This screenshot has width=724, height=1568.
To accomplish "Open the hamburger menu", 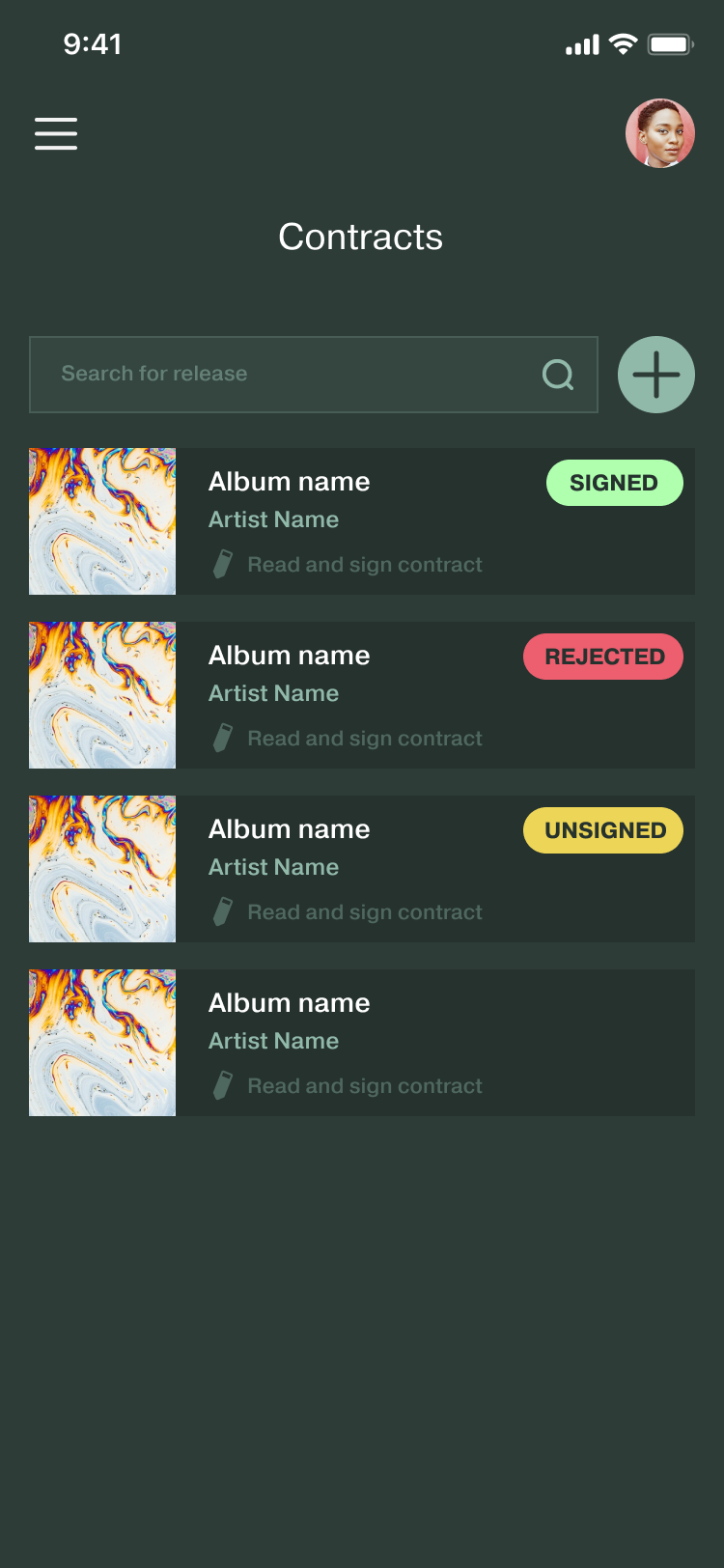I will point(56,133).
